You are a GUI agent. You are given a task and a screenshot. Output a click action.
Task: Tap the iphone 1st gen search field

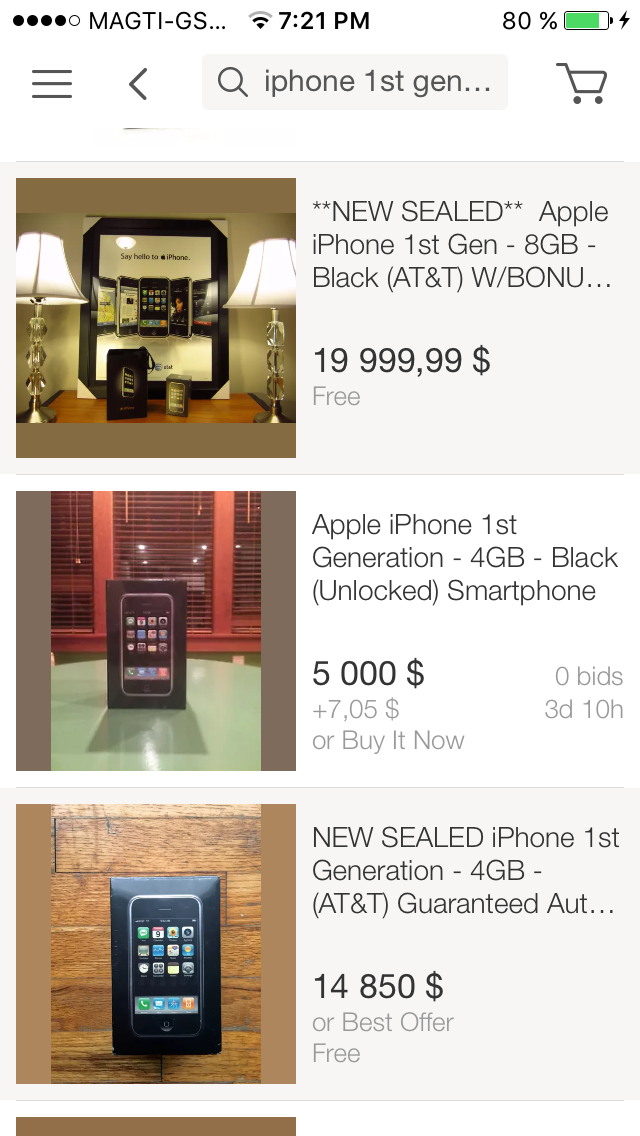pos(355,82)
